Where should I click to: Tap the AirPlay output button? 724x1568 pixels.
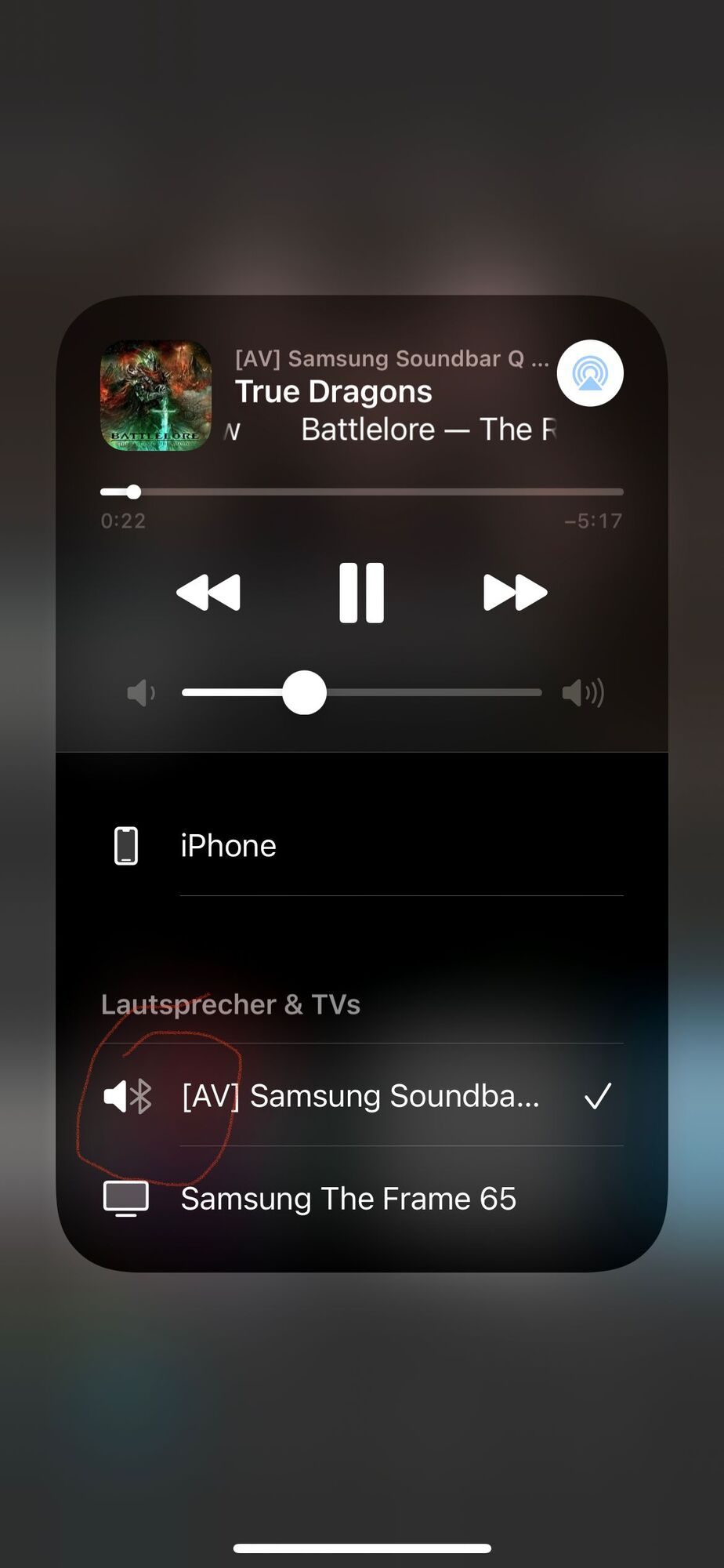589,373
